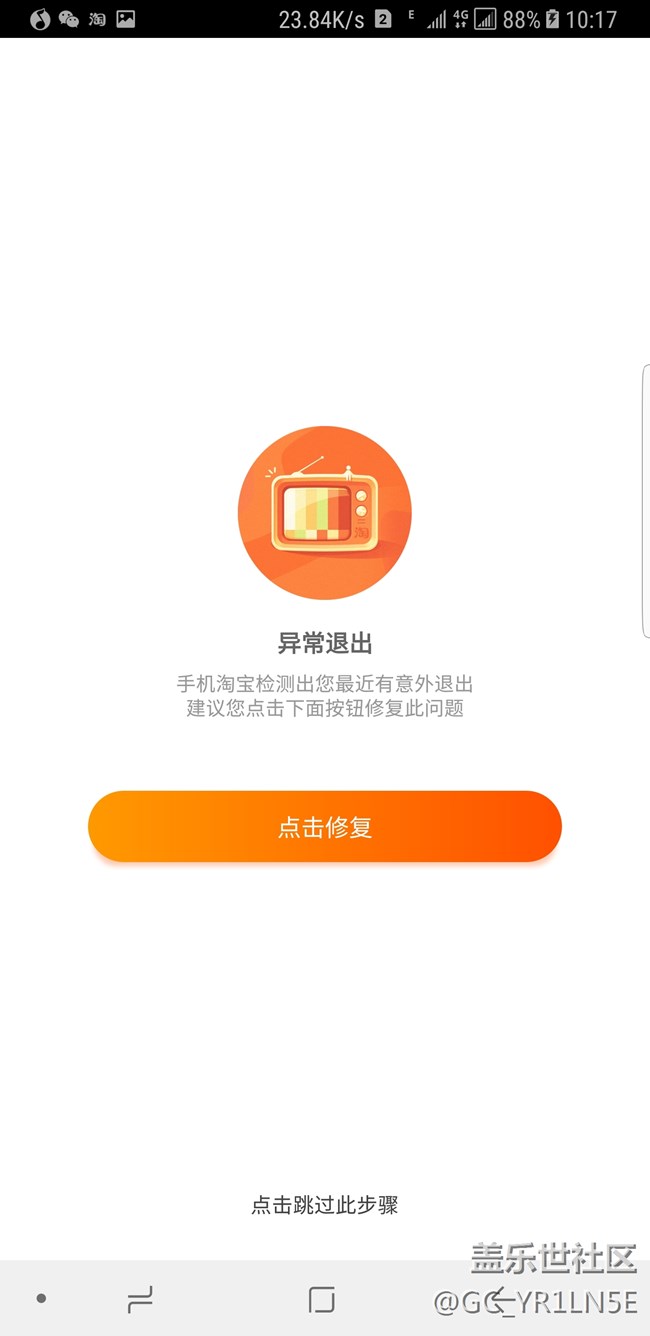Tap the 点击修复 repair button
Screen dimensions: 650x1336
pyautogui.click(x=324, y=827)
